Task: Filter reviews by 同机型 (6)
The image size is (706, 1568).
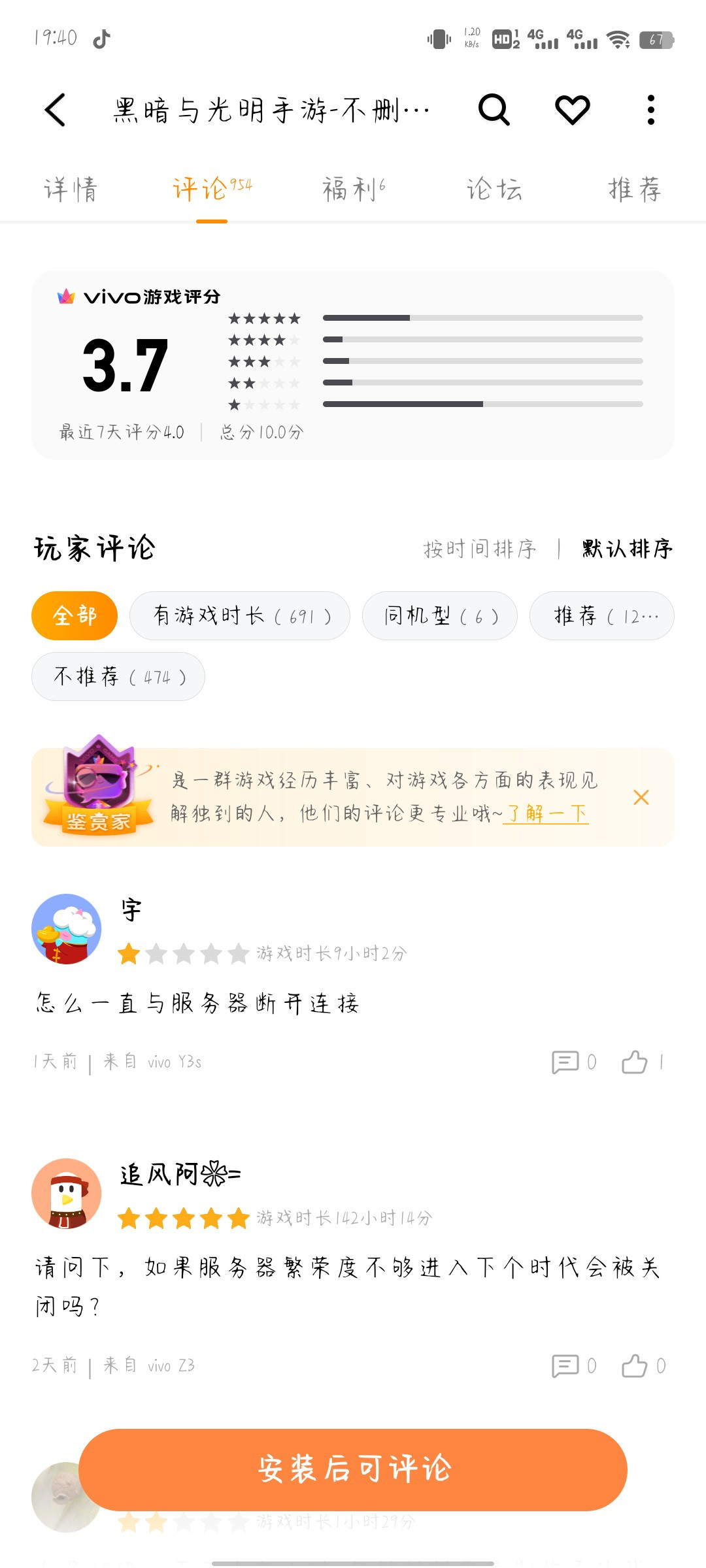Action: tap(440, 615)
